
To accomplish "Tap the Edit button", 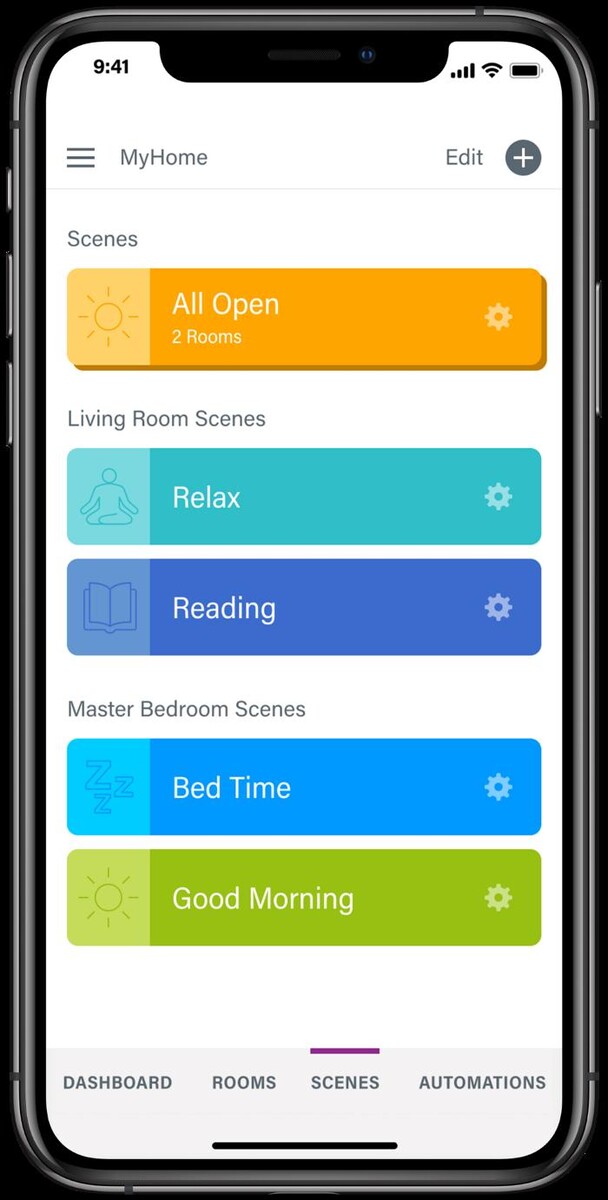I will click(464, 158).
